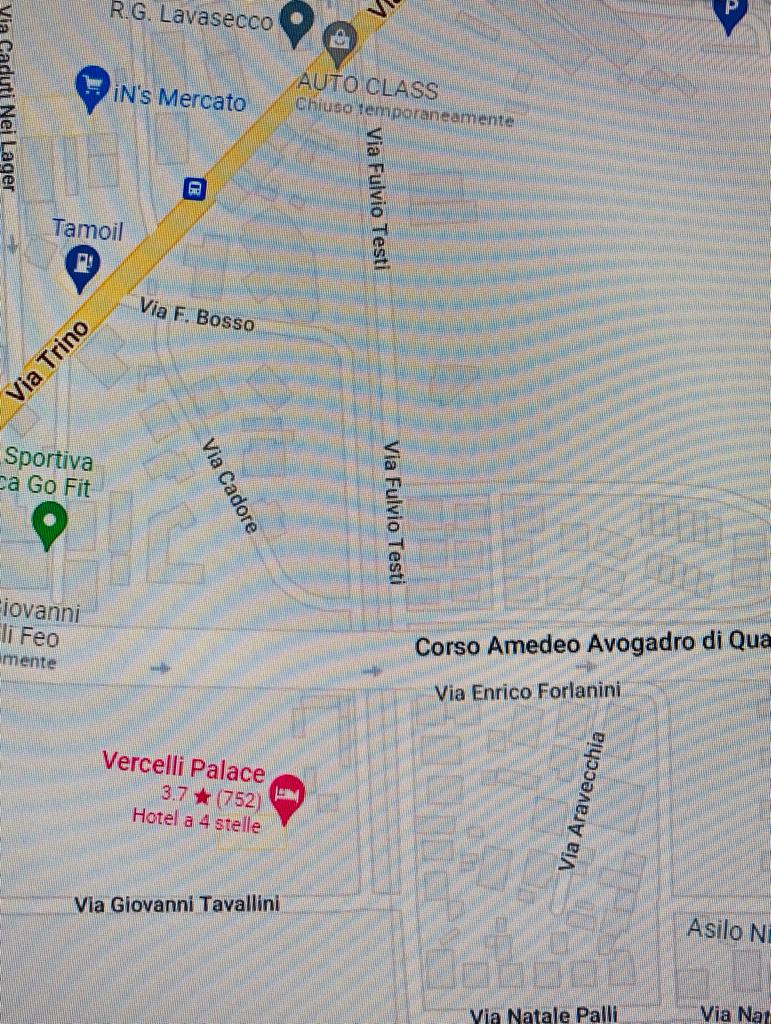Select the Tamoil gas station marker

(x=82, y=265)
